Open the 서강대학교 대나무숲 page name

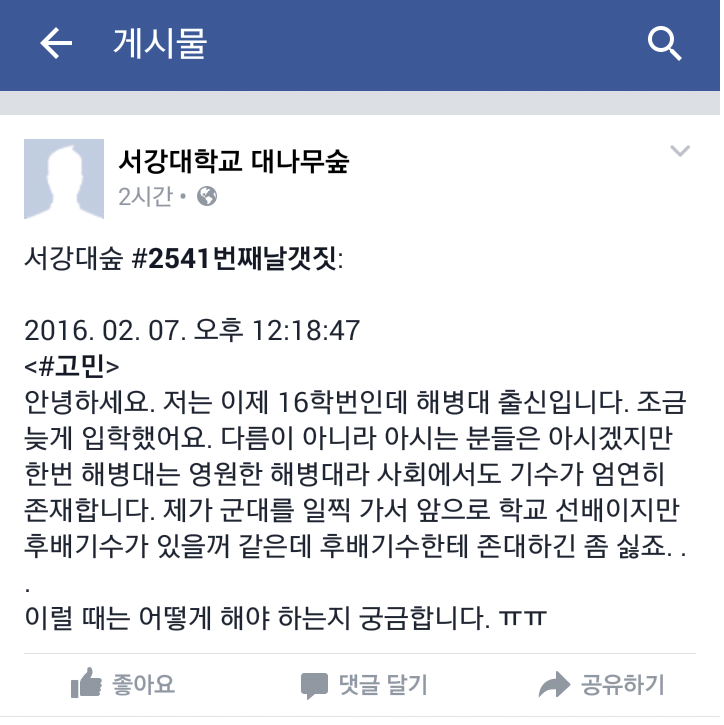coord(234,163)
